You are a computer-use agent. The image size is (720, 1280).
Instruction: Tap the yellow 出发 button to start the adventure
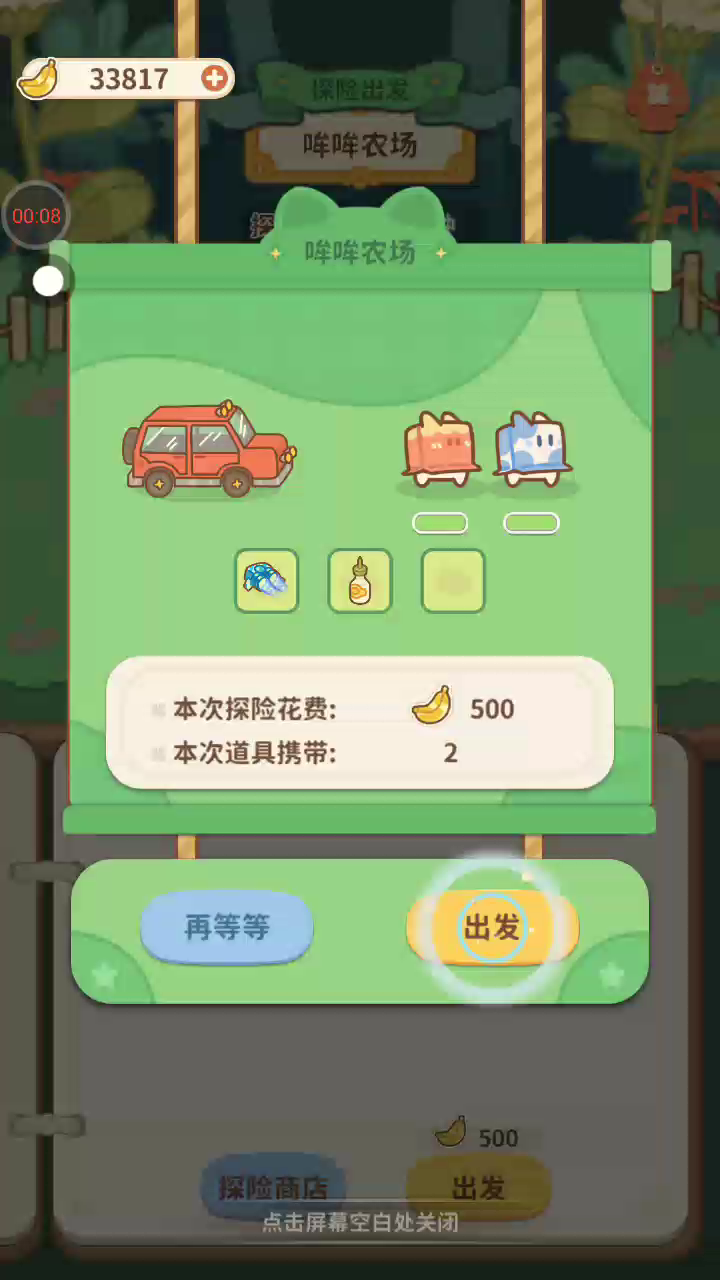coord(492,928)
